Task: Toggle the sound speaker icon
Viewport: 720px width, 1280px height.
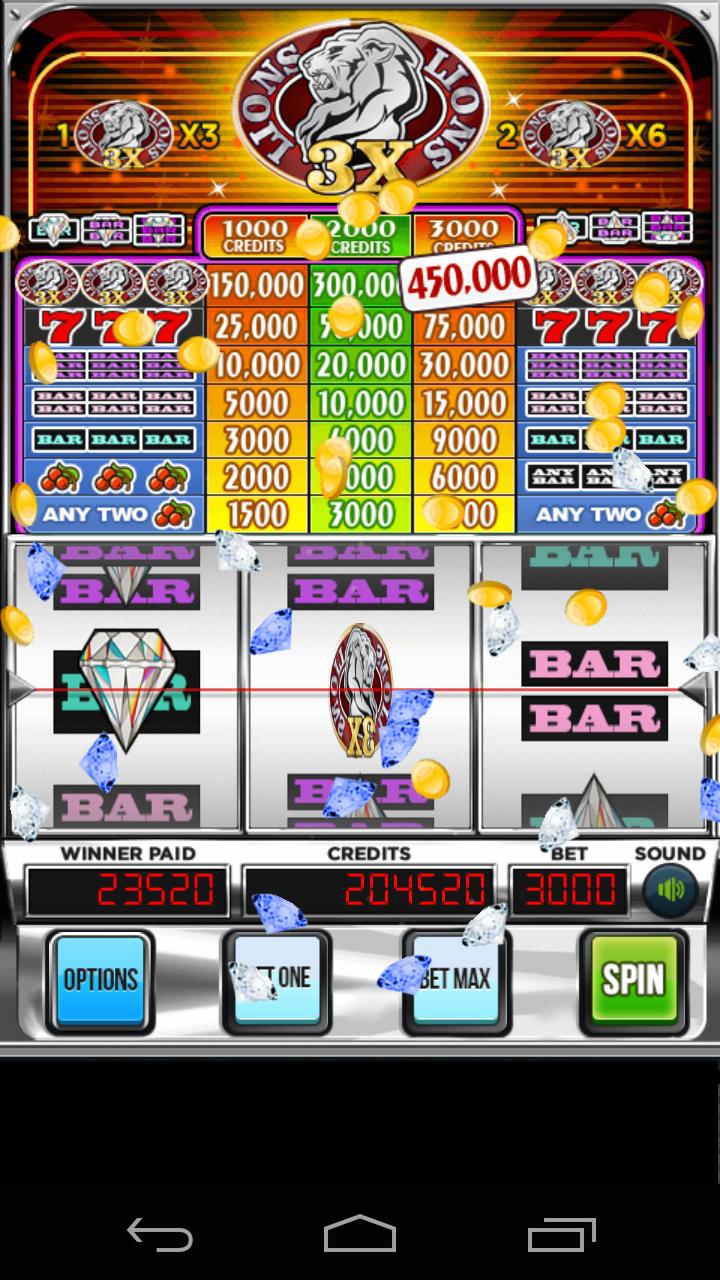Action: click(x=669, y=890)
